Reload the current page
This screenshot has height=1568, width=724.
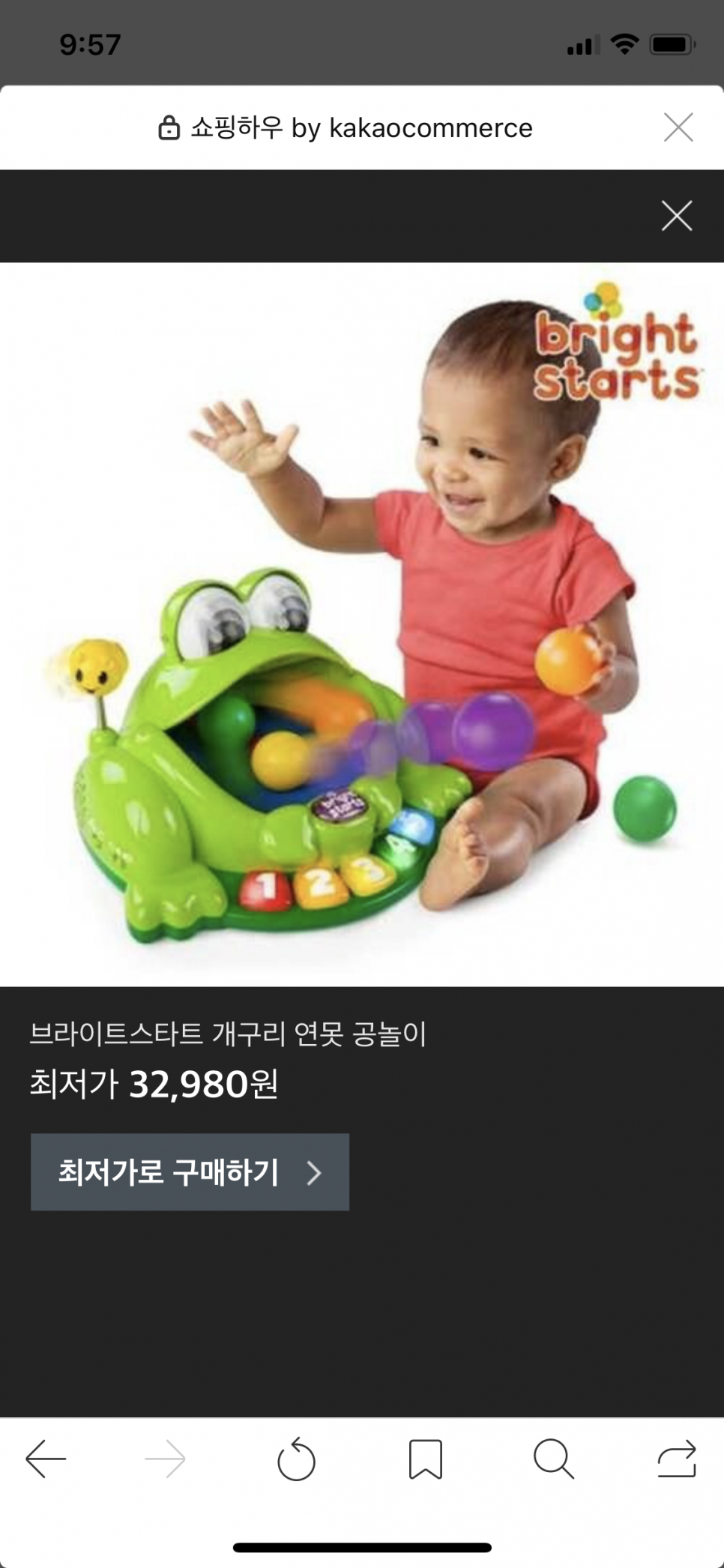(296, 1459)
